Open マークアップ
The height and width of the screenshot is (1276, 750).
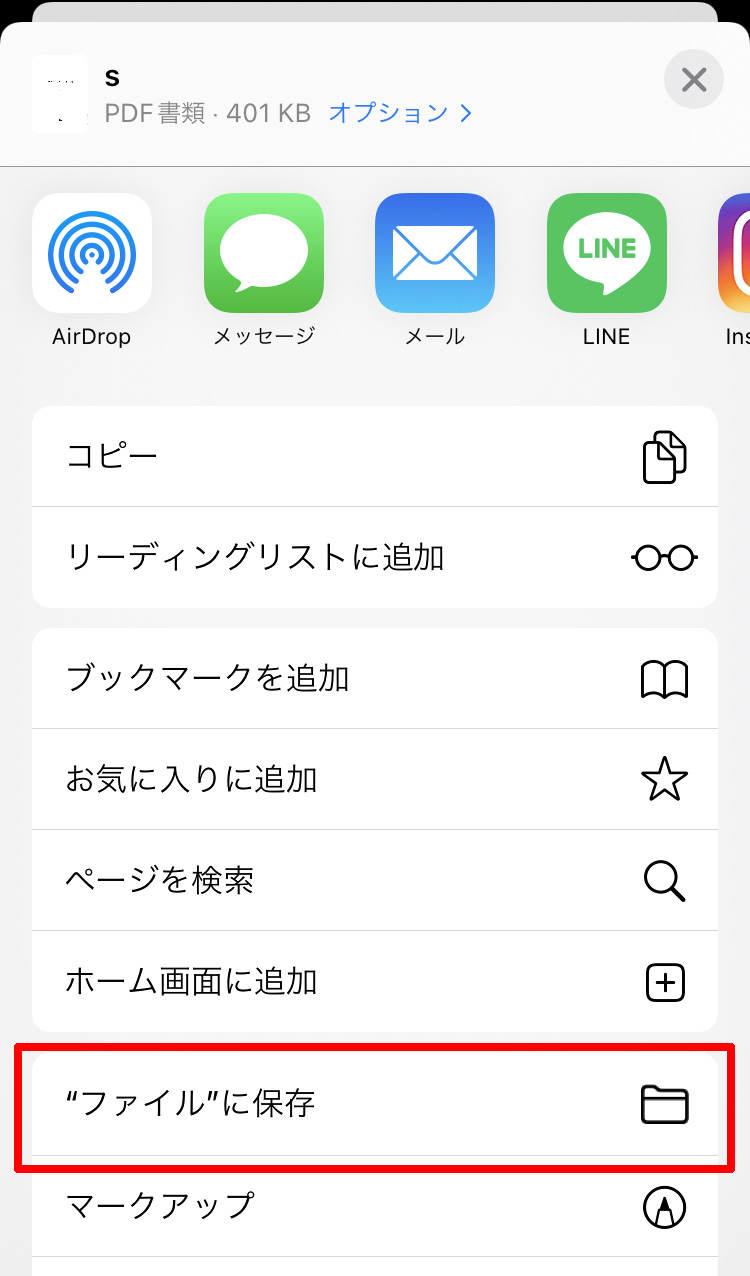coord(375,1206)
